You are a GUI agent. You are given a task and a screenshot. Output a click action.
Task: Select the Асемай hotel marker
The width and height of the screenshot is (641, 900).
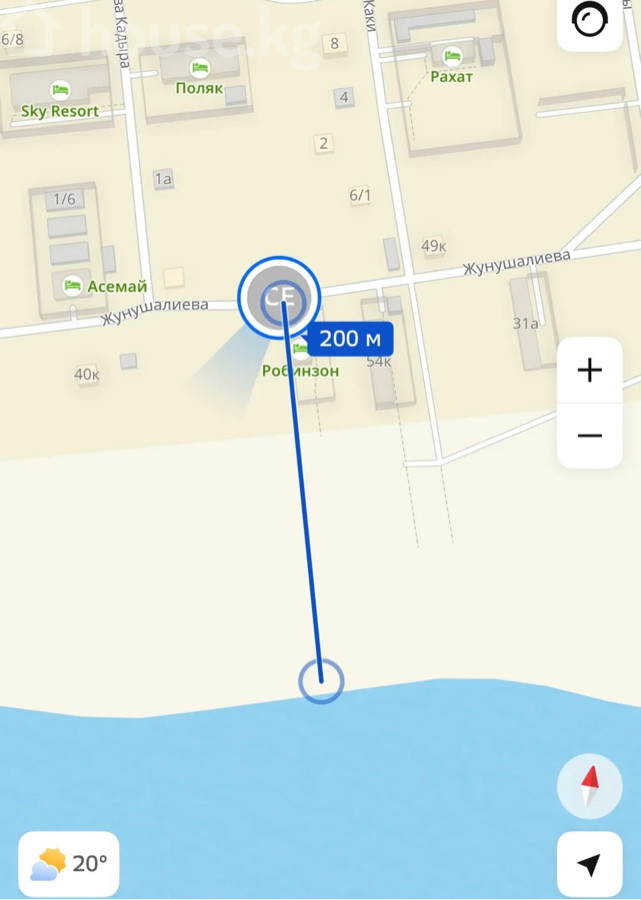click(x=73, y=285)
